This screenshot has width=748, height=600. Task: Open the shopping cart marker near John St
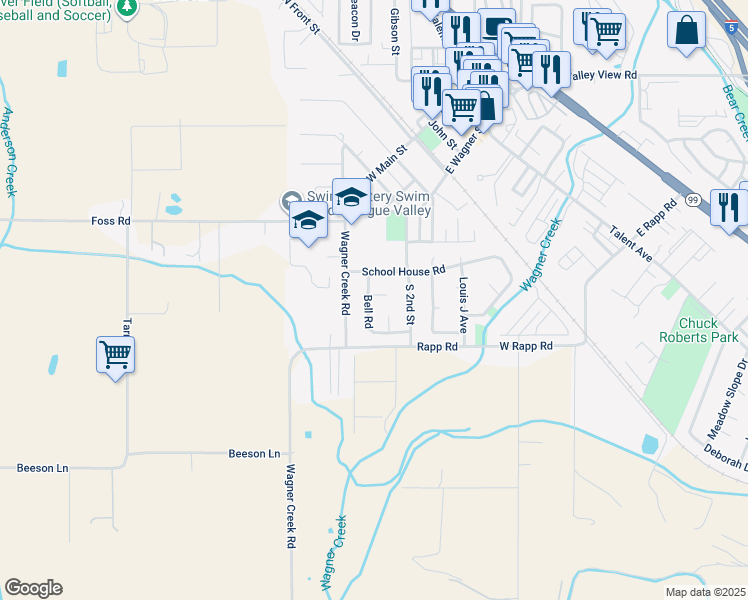click(460, 106)
